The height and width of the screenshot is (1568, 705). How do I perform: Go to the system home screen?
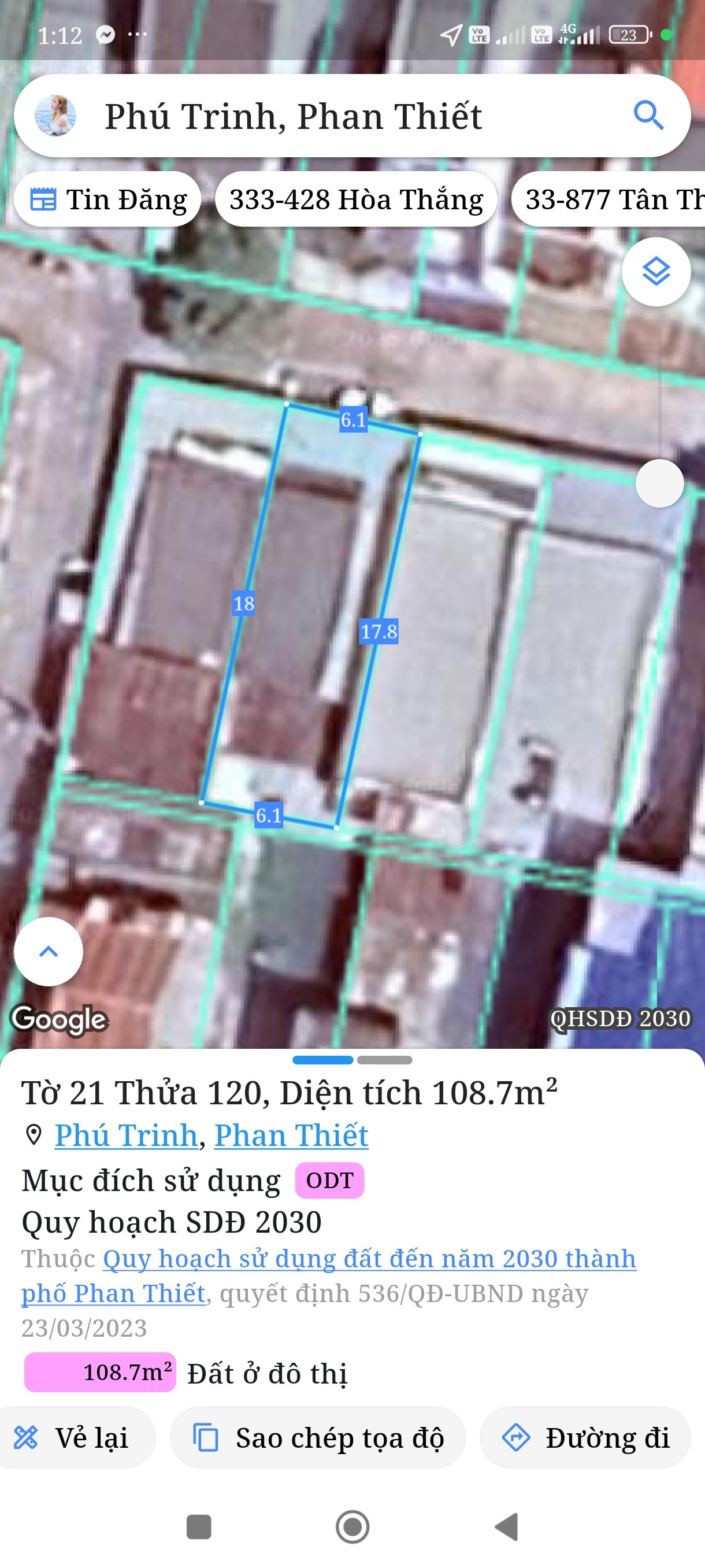click(x=352, y=1526)
